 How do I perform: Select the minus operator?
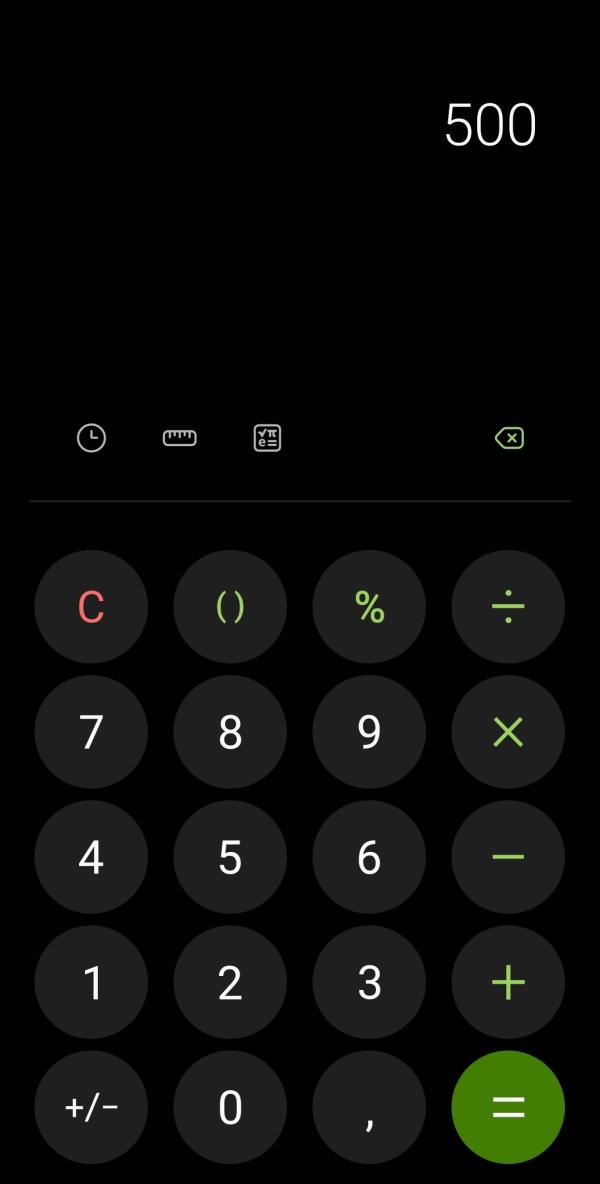[508, 857]
